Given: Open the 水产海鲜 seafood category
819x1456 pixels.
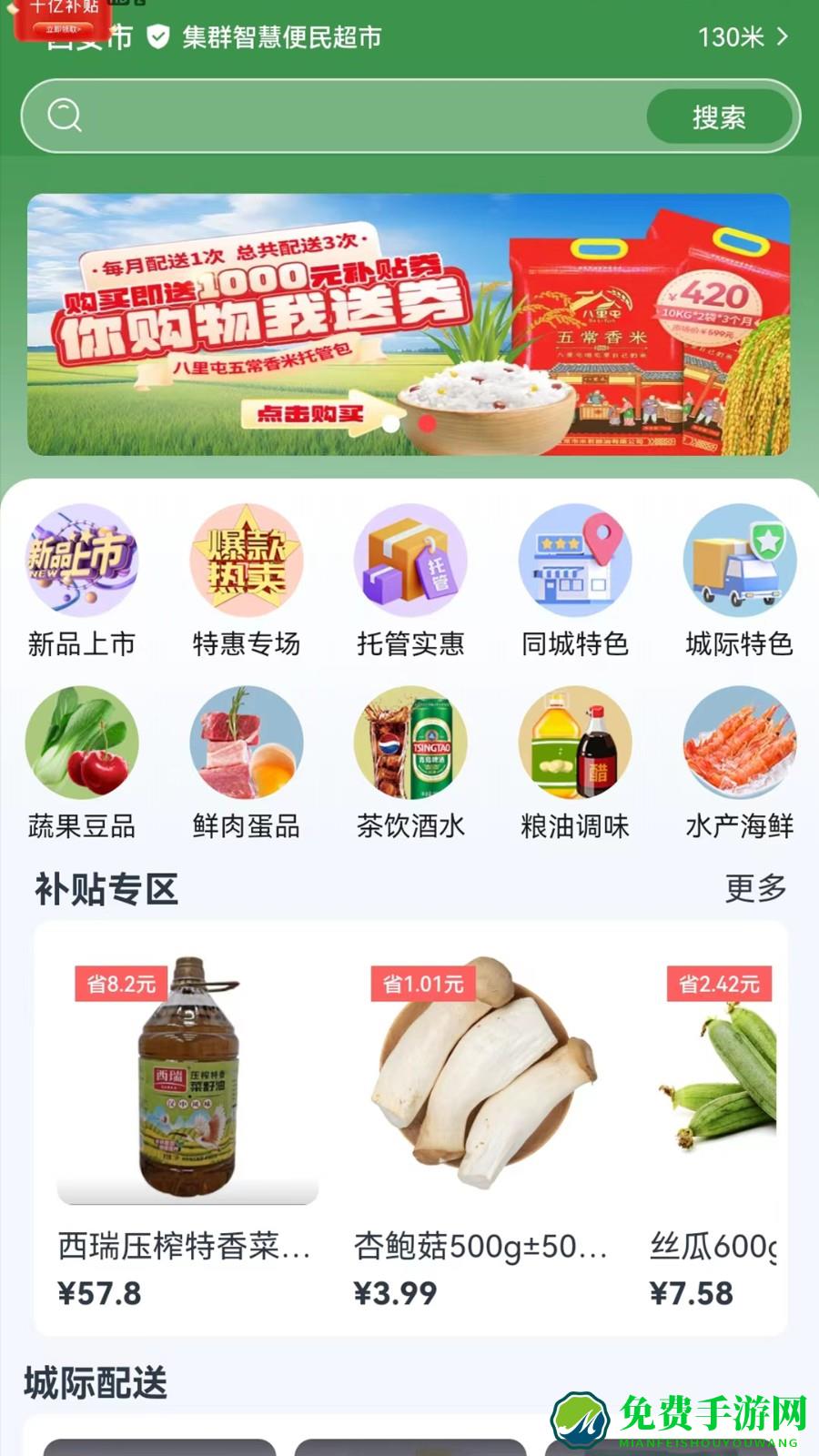Looking at the screenshot, I should click(739, 743).
